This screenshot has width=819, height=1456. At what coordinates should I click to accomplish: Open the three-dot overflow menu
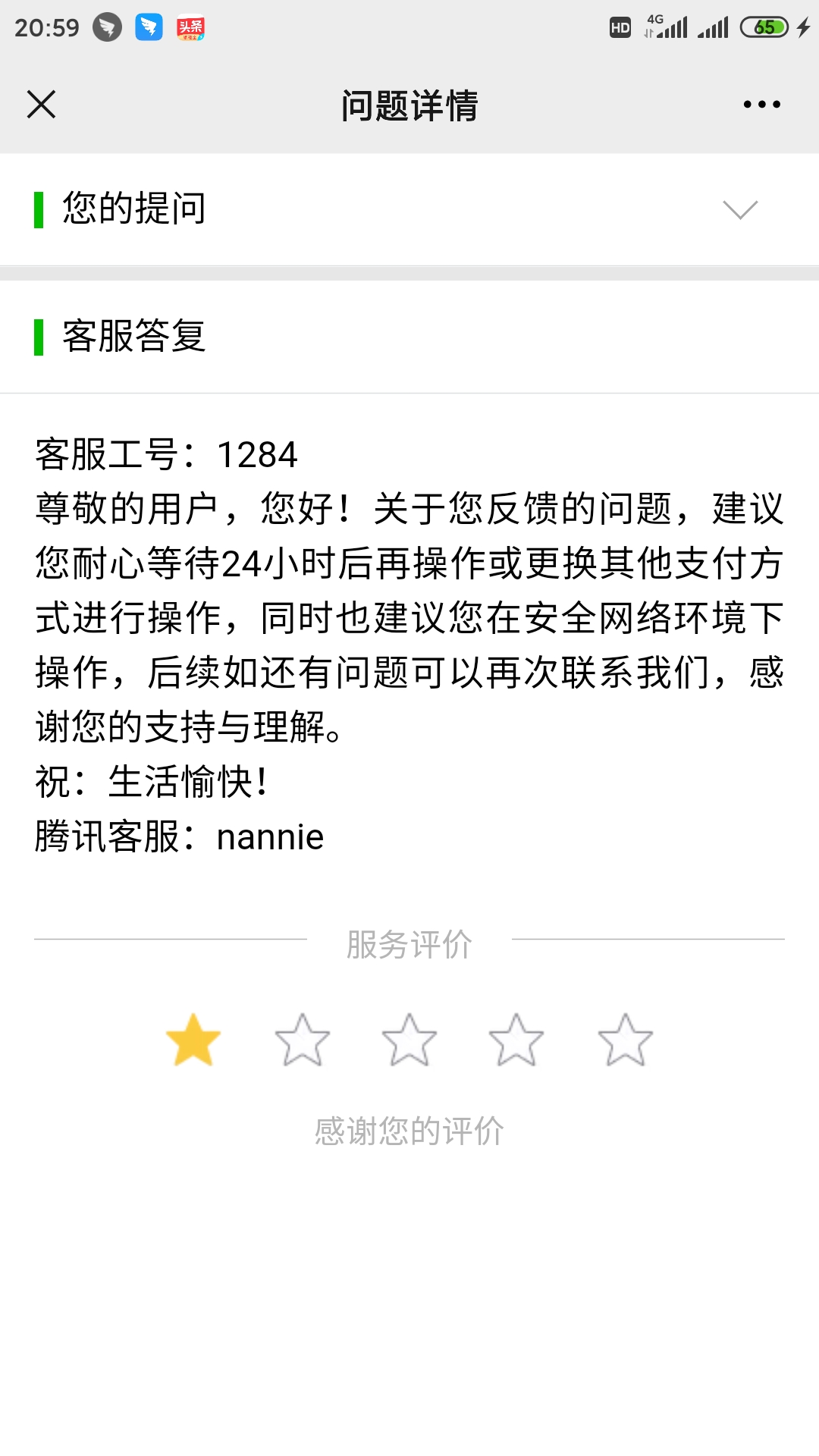[761, 105]
